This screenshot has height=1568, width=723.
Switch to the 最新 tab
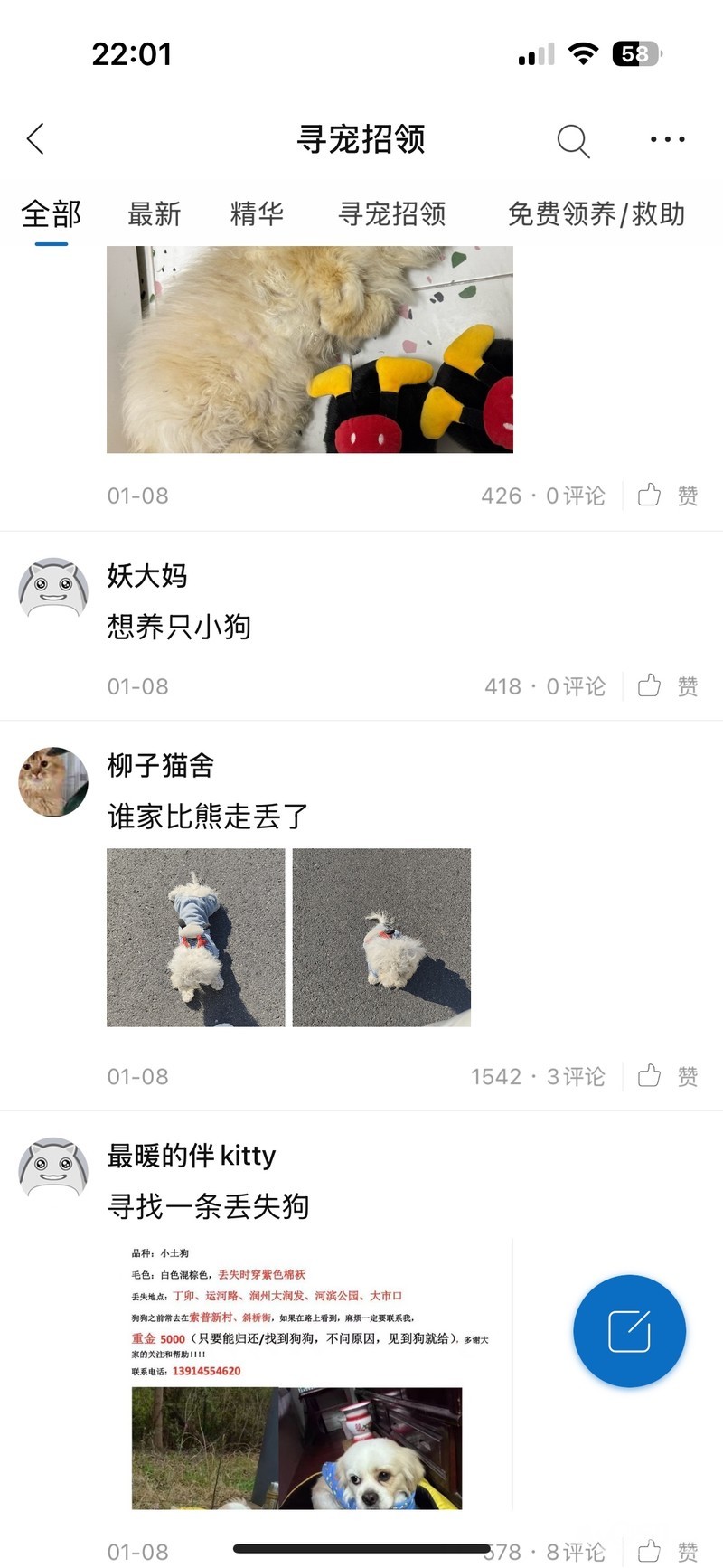click(155, 214)
